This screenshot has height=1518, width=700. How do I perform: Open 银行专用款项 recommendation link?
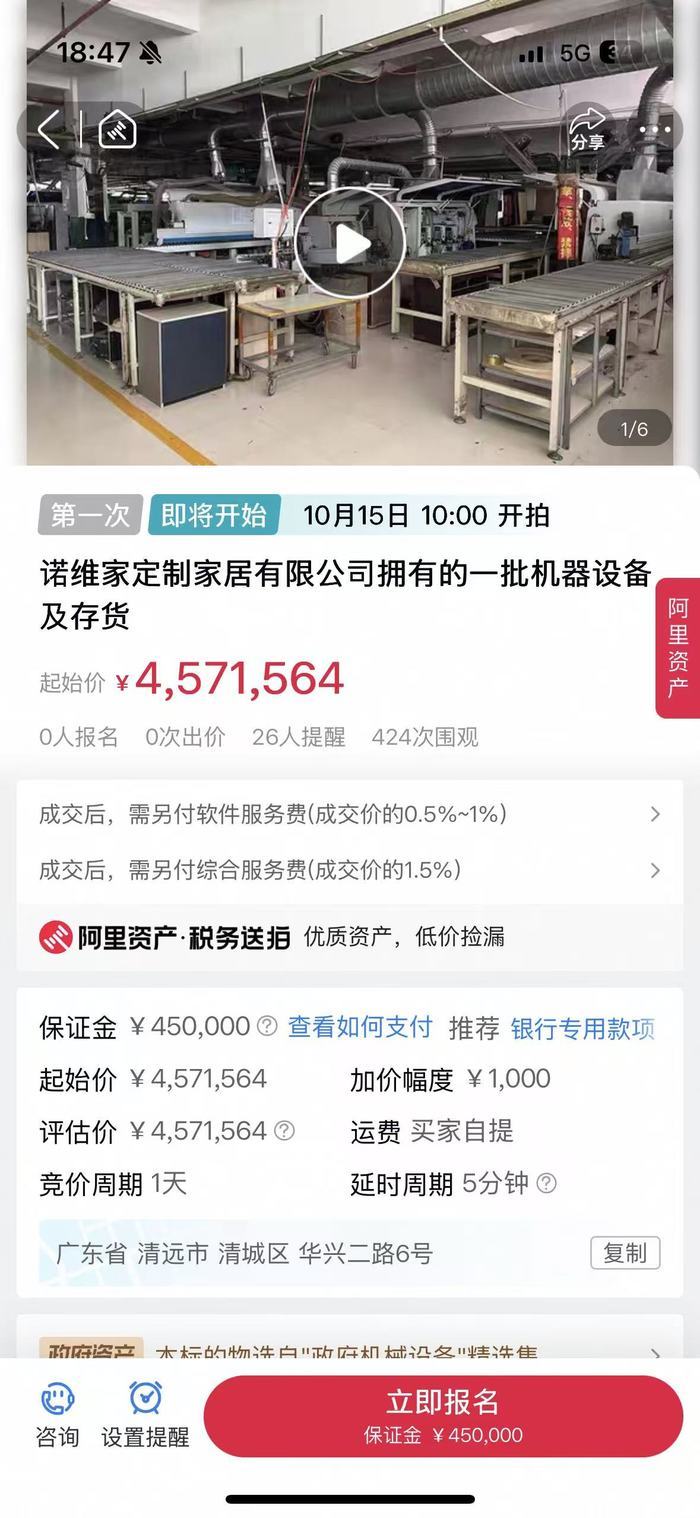click(582, 1028)
